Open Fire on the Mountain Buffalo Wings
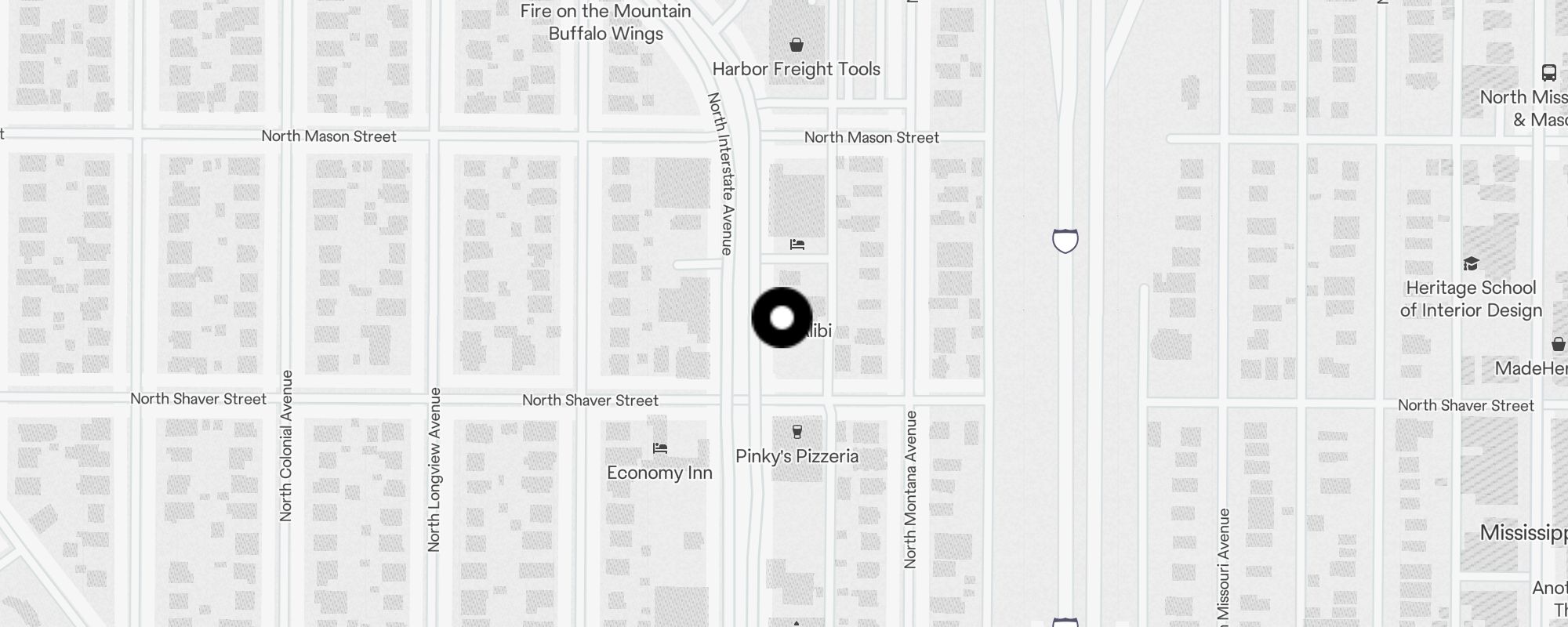This screenshot has height=627, width=1568. tap(605, 22)
